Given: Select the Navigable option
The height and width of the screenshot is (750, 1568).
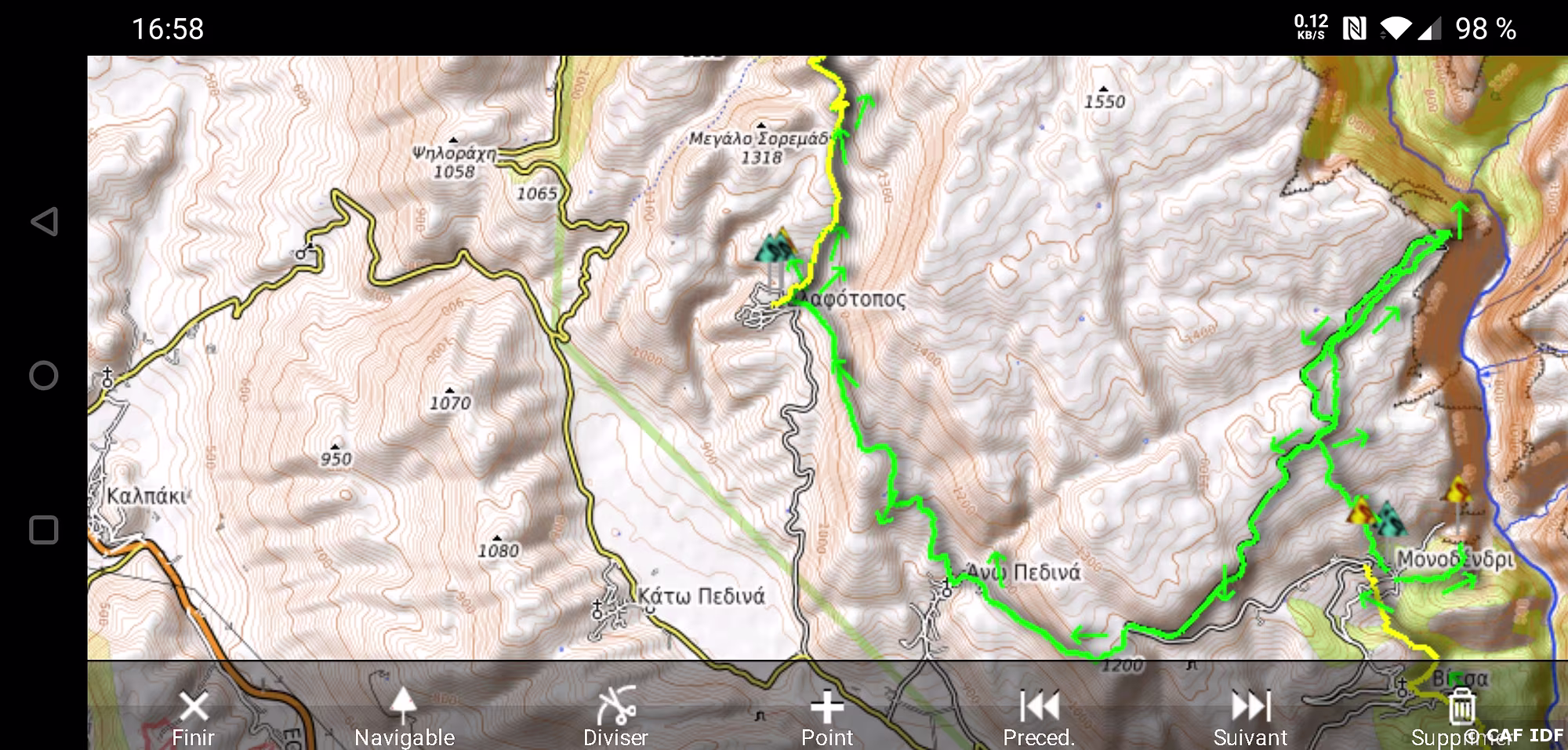Looking at the screenshot, I should tap(404, 716).
